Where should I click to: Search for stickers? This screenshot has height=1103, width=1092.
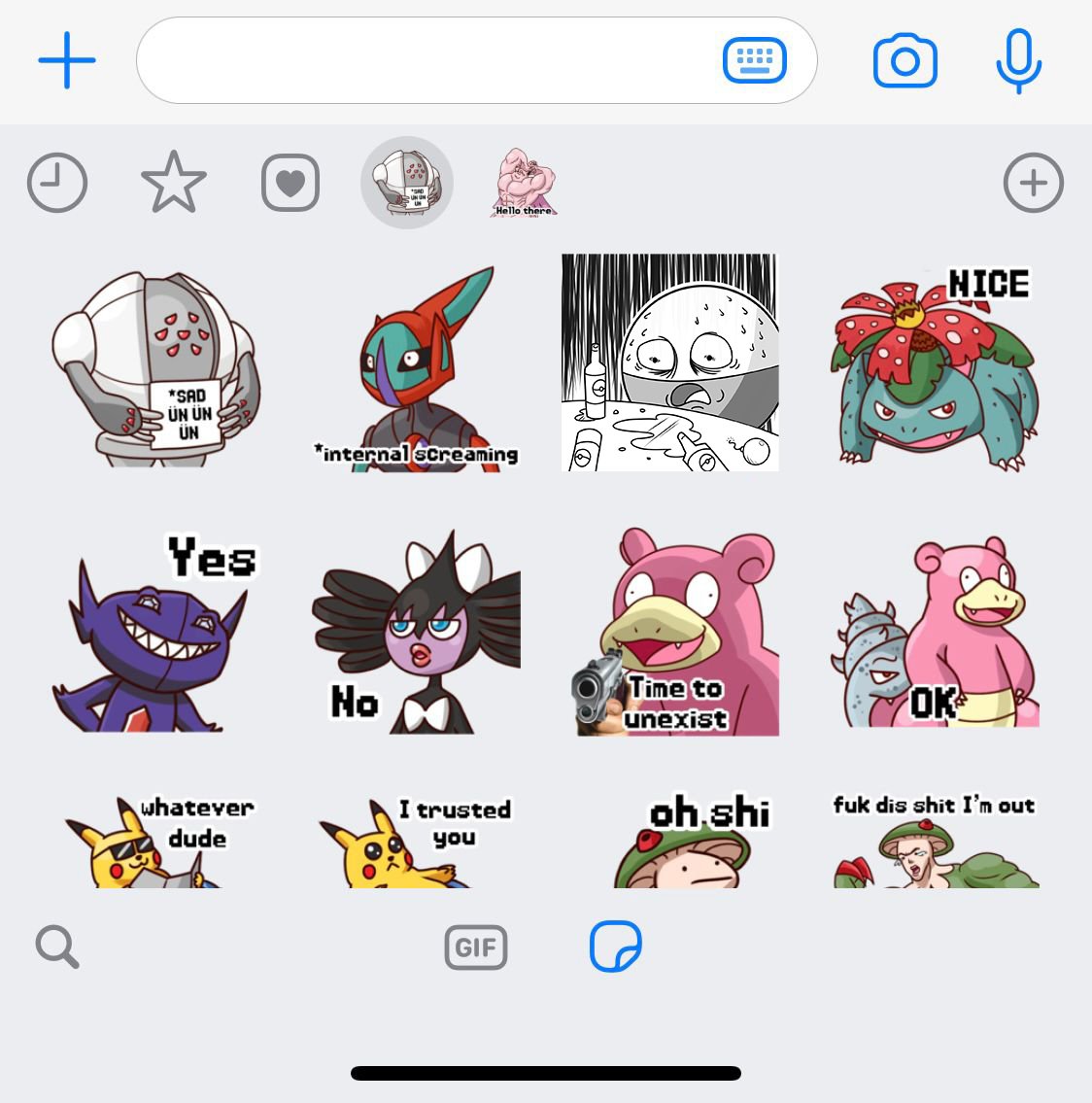click(x=57, y=947)
